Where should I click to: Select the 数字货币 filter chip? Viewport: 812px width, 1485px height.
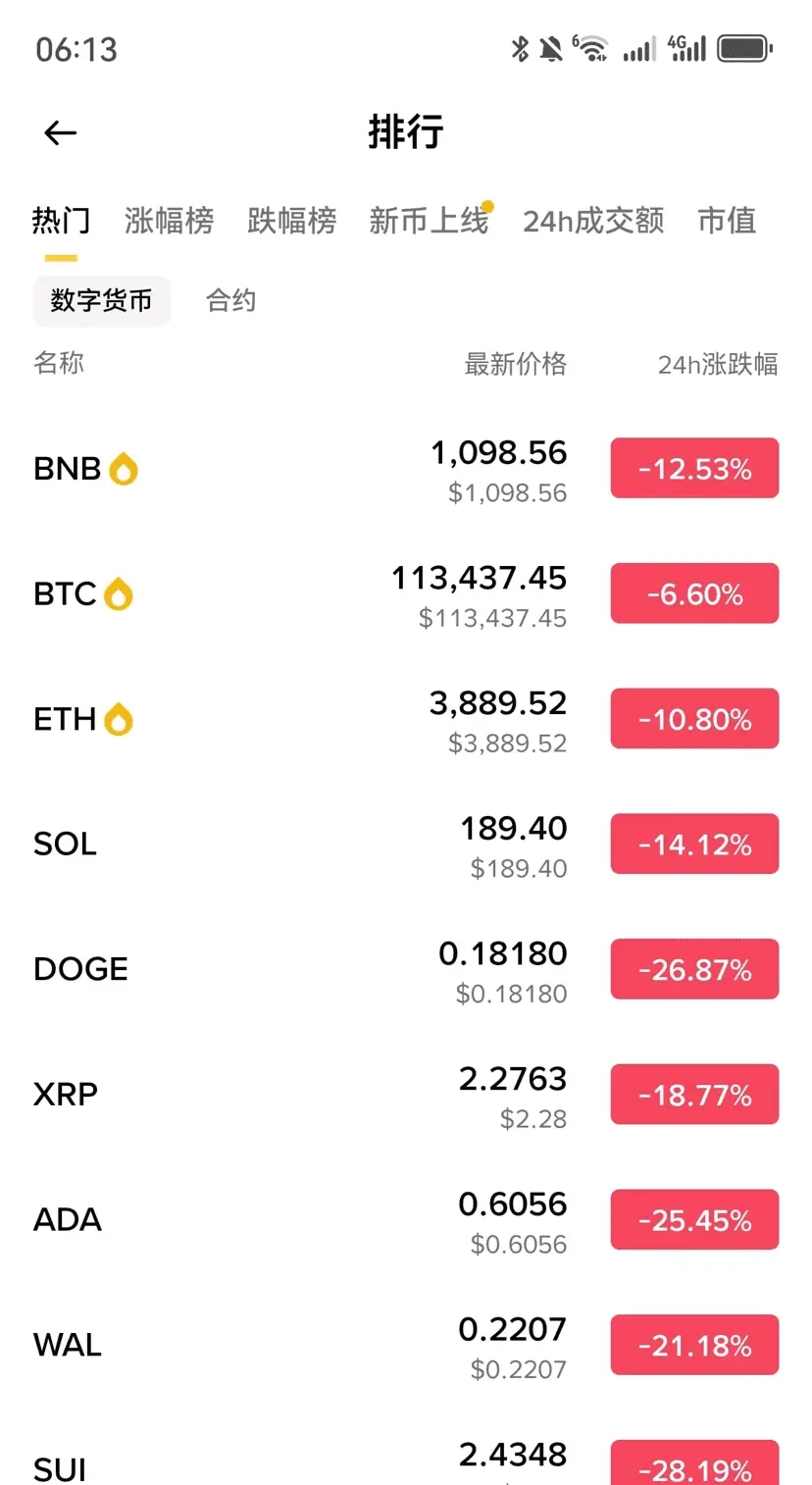pos(102,300)
